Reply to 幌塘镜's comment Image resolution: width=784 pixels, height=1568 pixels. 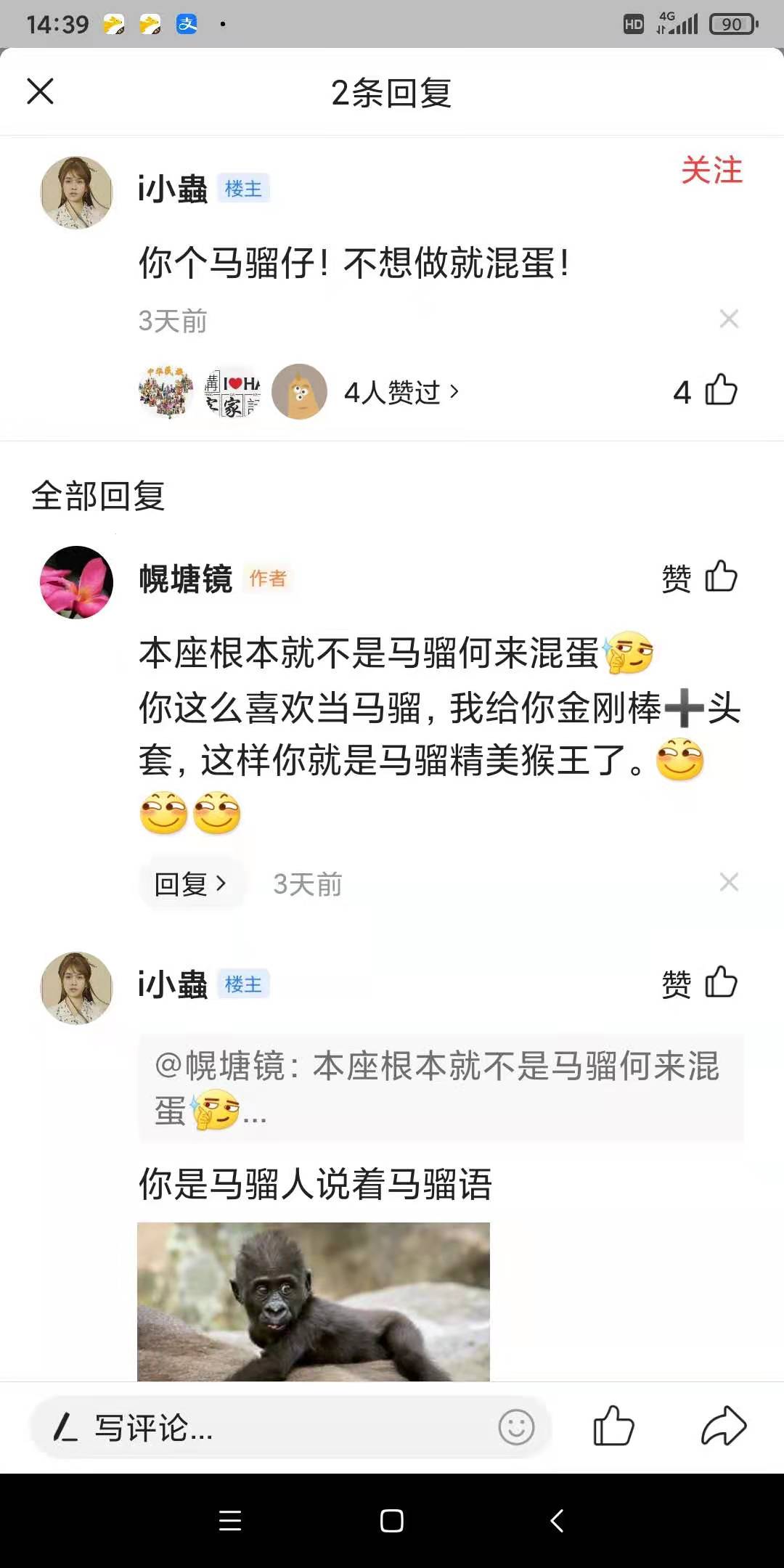coord(190,883)
